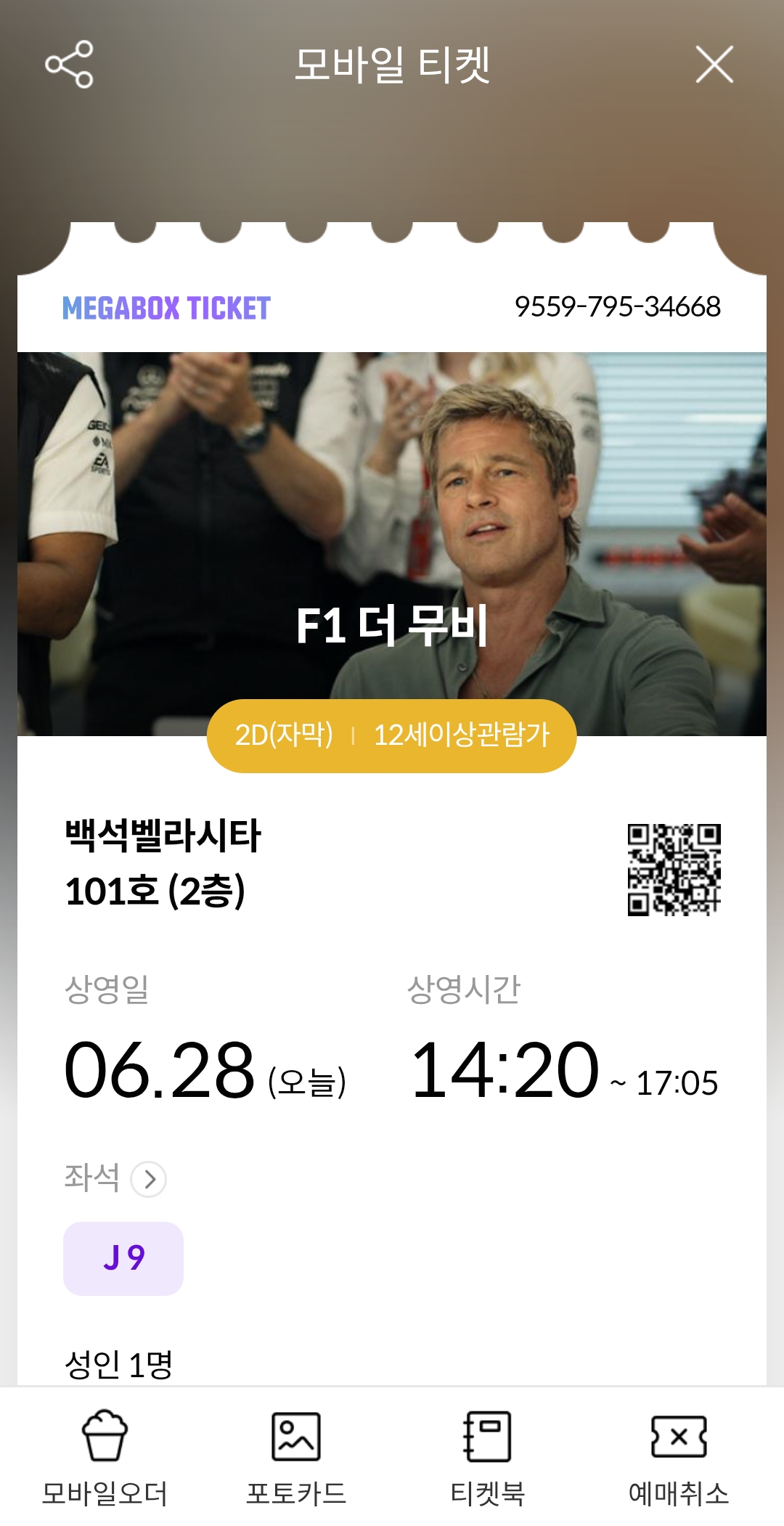Viewport: 784px width, 1526px height.
Task: Share the mobile ticket
Action: click(x=69, y=65)
